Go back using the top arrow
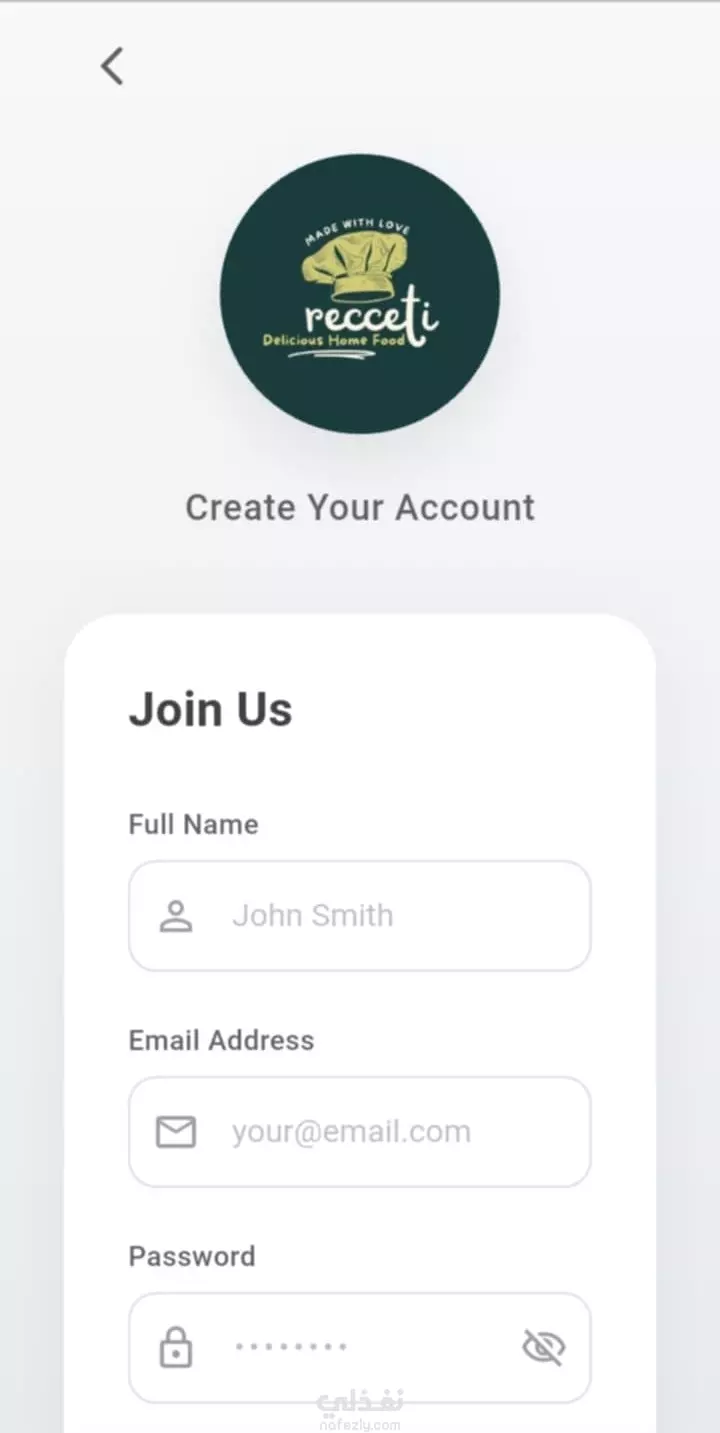 point(112,66)
